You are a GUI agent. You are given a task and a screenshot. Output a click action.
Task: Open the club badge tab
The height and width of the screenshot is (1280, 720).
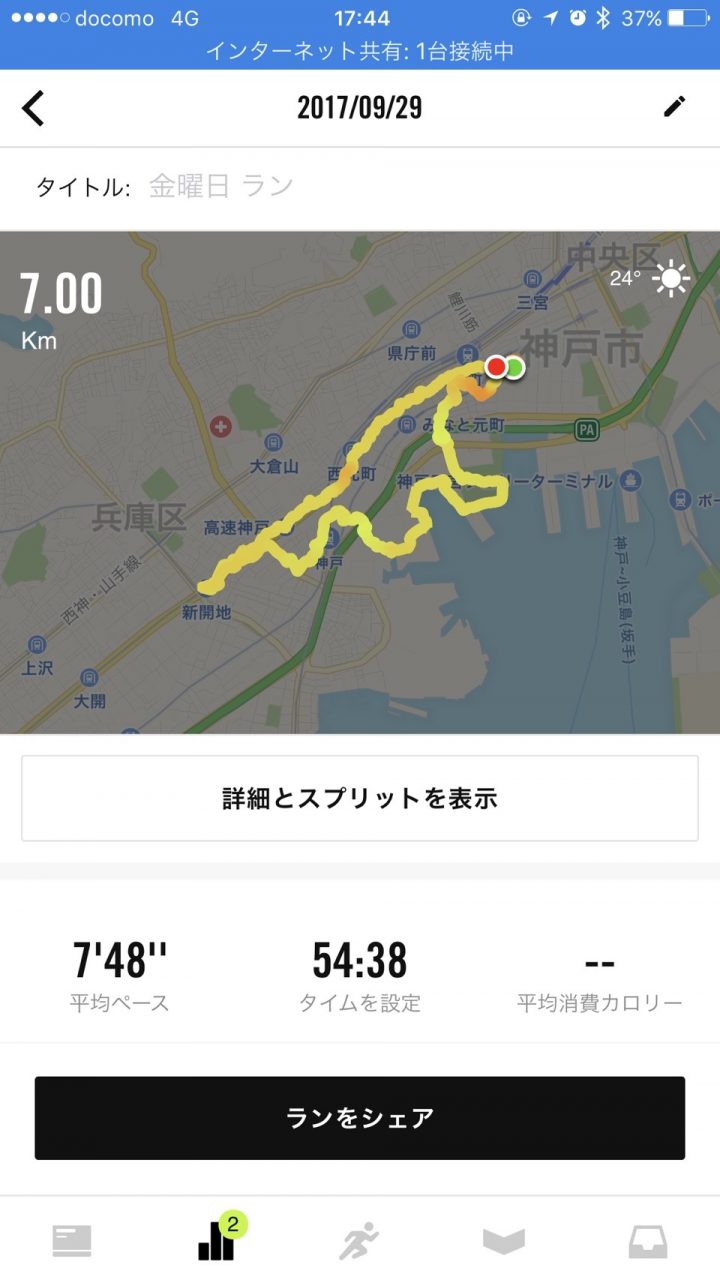click(x=504, y=1241)
